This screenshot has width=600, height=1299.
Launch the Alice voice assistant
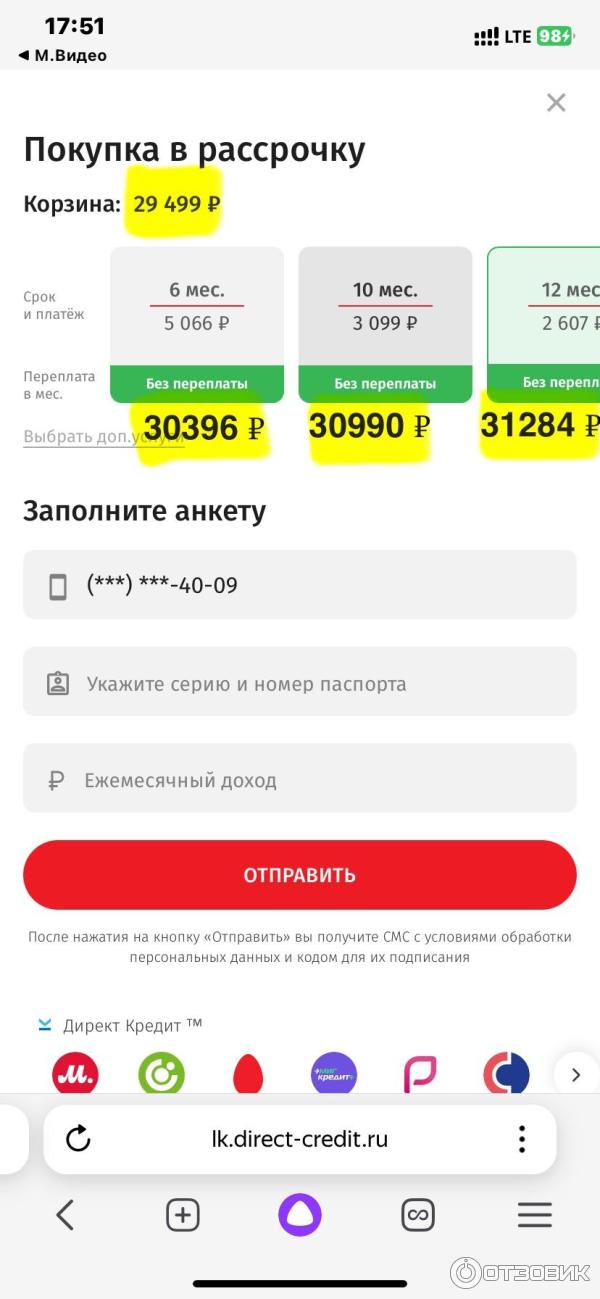coord(300,1215)
